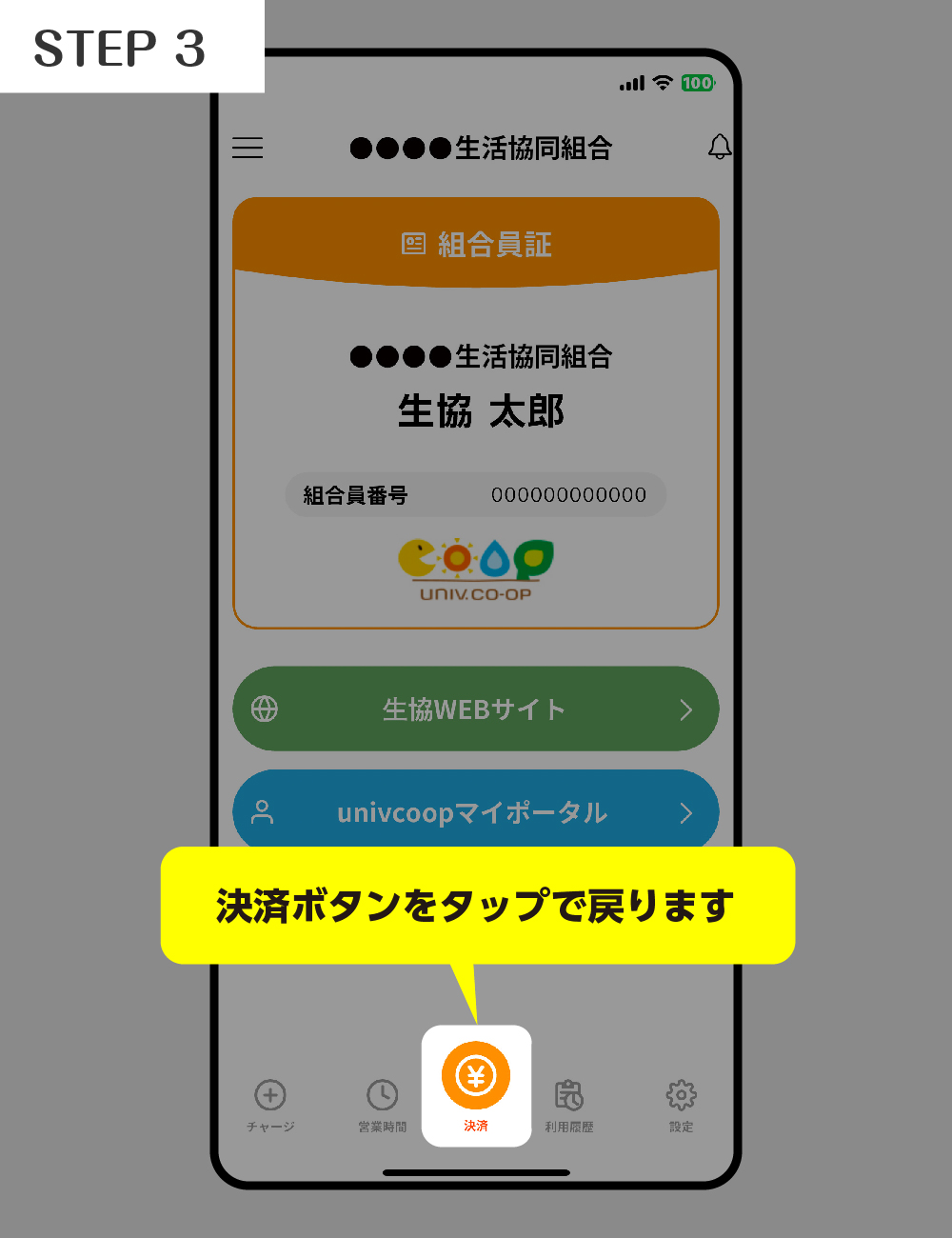This screenshot has width=952, height=1238.
Task: Select the 組合員証 membership card header
Action: pyautogui.click(x=476, y=244)
